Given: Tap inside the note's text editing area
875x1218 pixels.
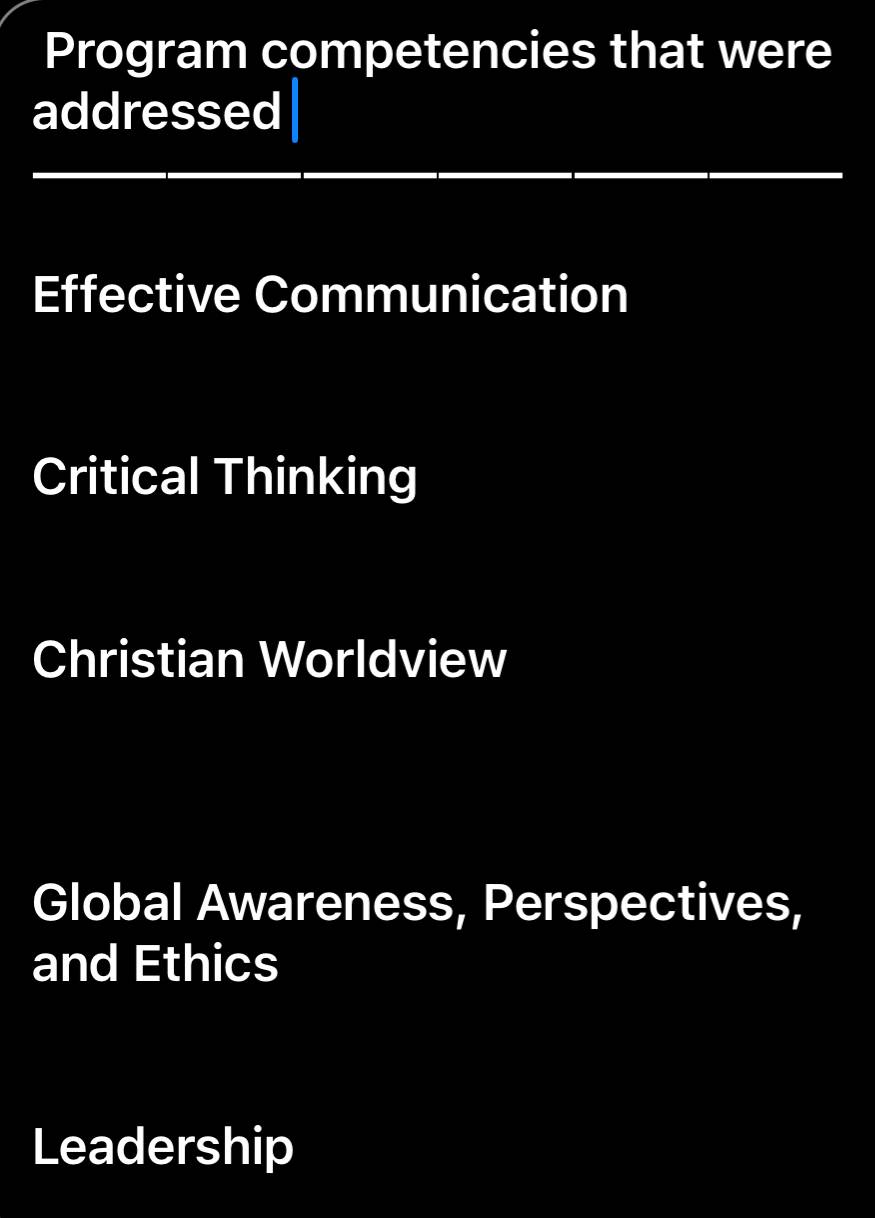Looking at the screenshot, I should 437,609.
